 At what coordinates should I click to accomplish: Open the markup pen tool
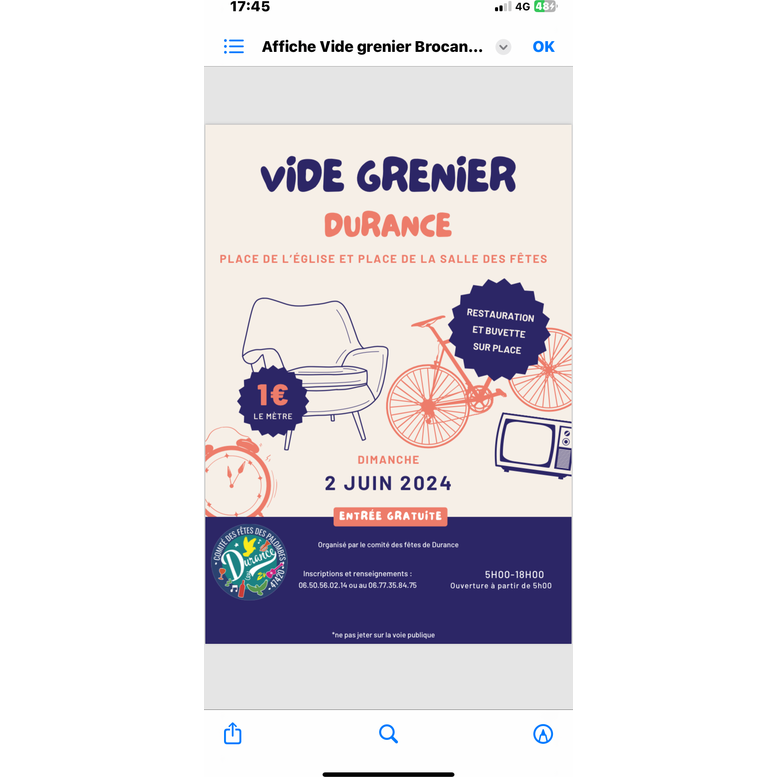pyautogui.click(x=543, y=734)
